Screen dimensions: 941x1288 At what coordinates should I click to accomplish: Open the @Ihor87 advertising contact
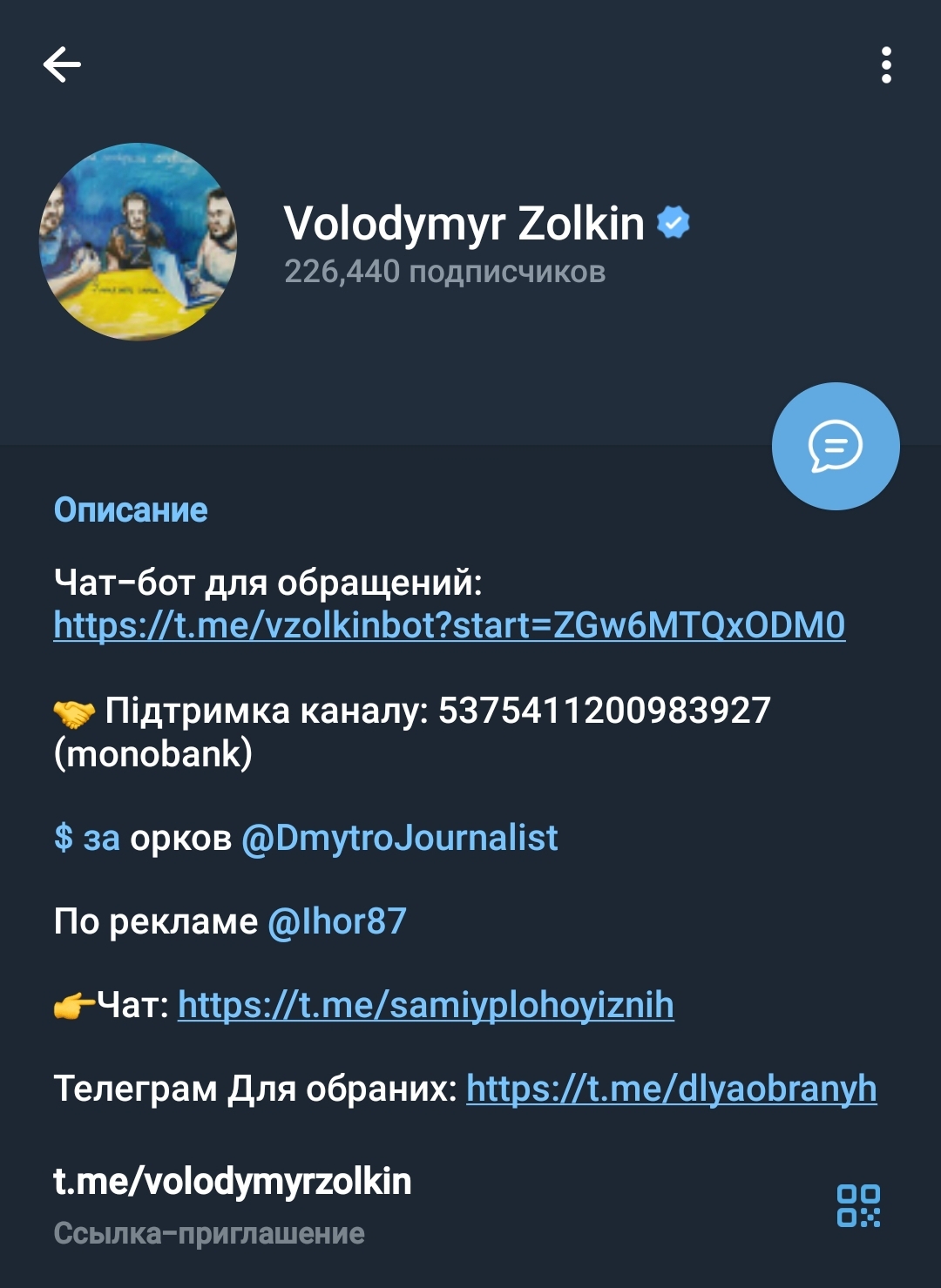(x=337, y=921)
